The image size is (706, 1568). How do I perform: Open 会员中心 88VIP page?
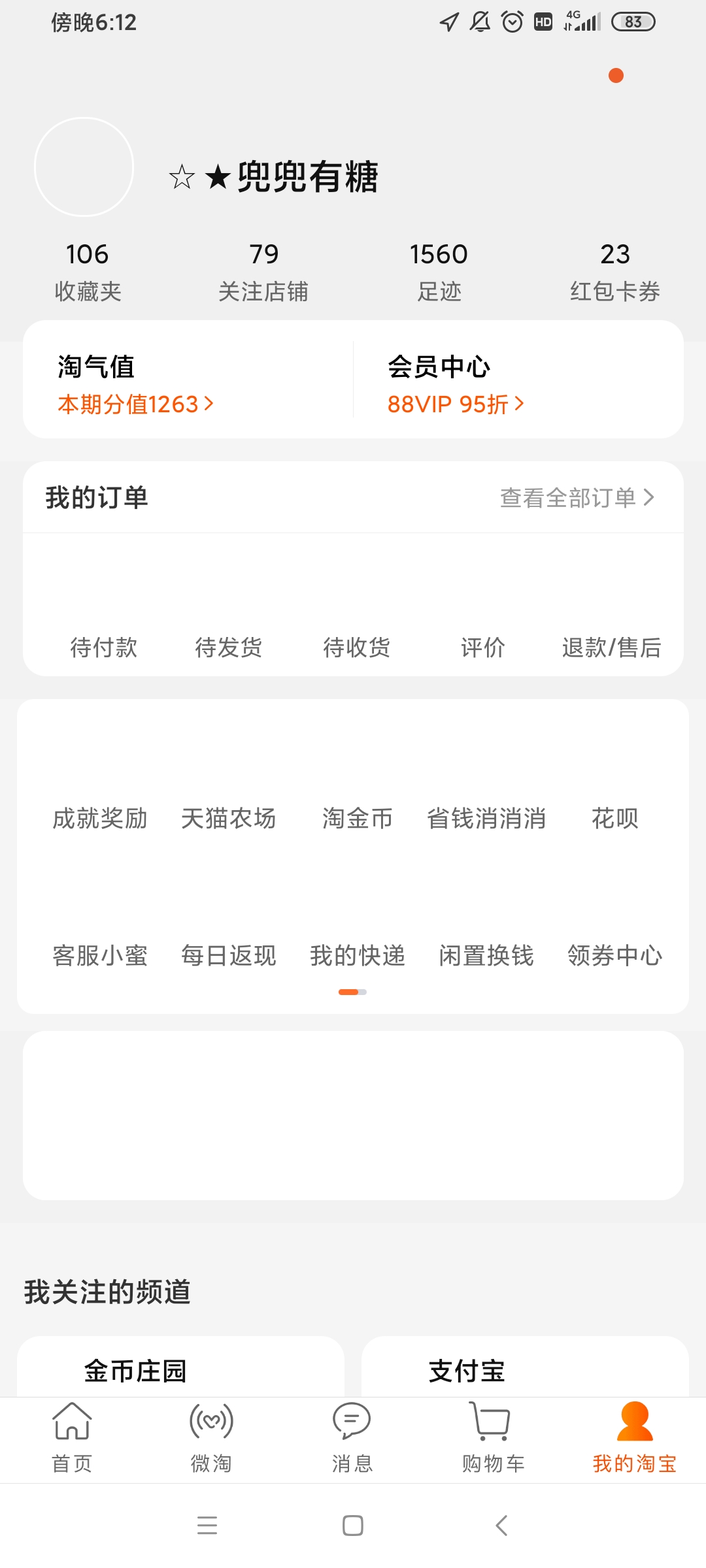(x=456, y=385)
